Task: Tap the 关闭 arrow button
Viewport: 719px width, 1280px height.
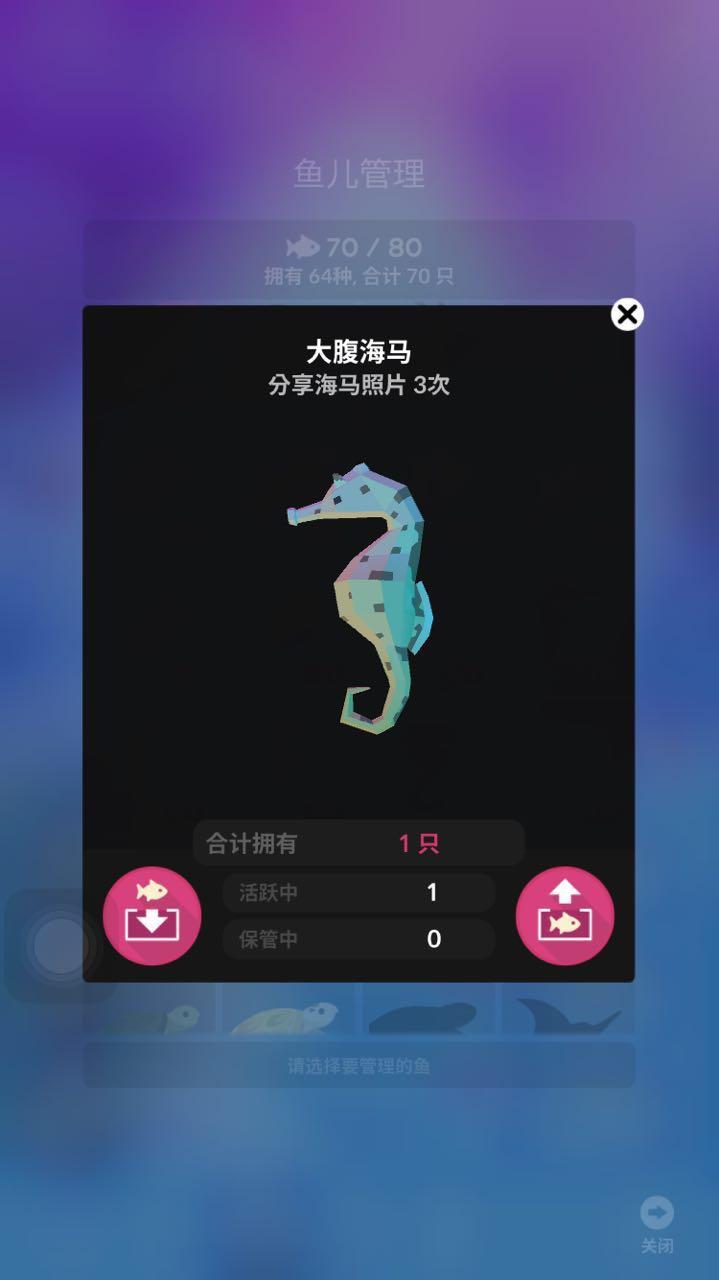Action: click(657, 1214)
